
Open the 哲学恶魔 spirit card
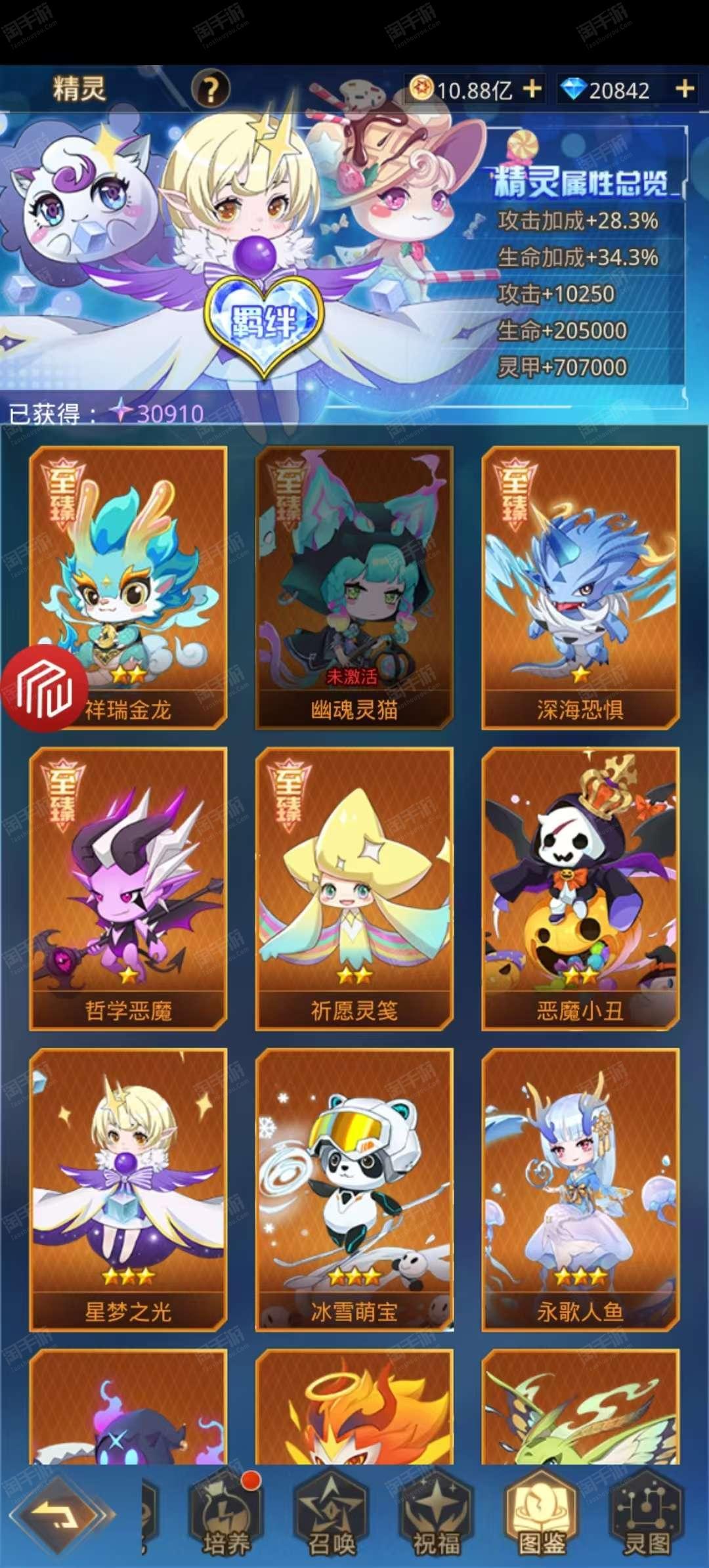(x=129, y=888)
